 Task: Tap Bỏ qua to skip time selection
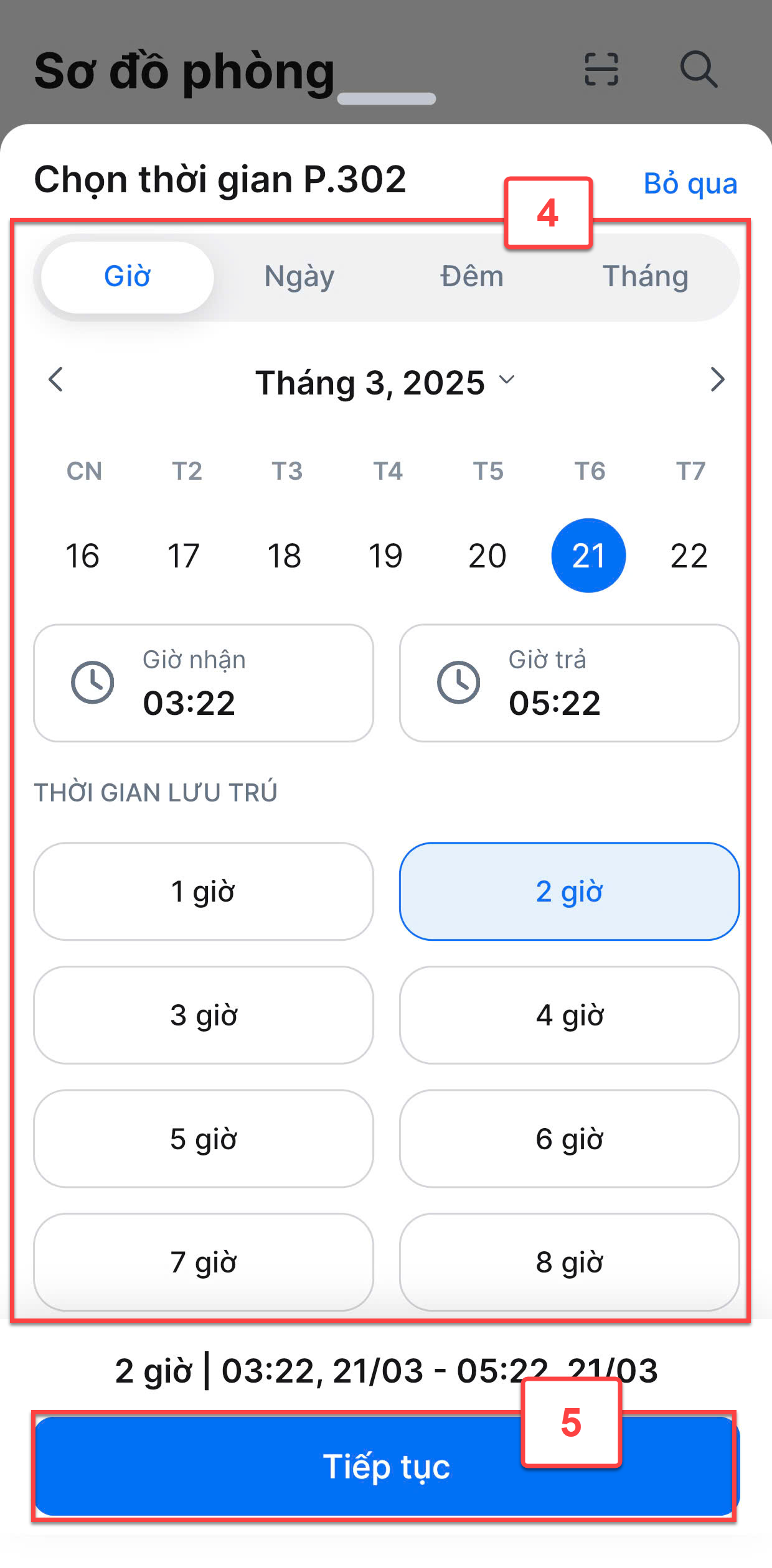(x=690, y=184)
